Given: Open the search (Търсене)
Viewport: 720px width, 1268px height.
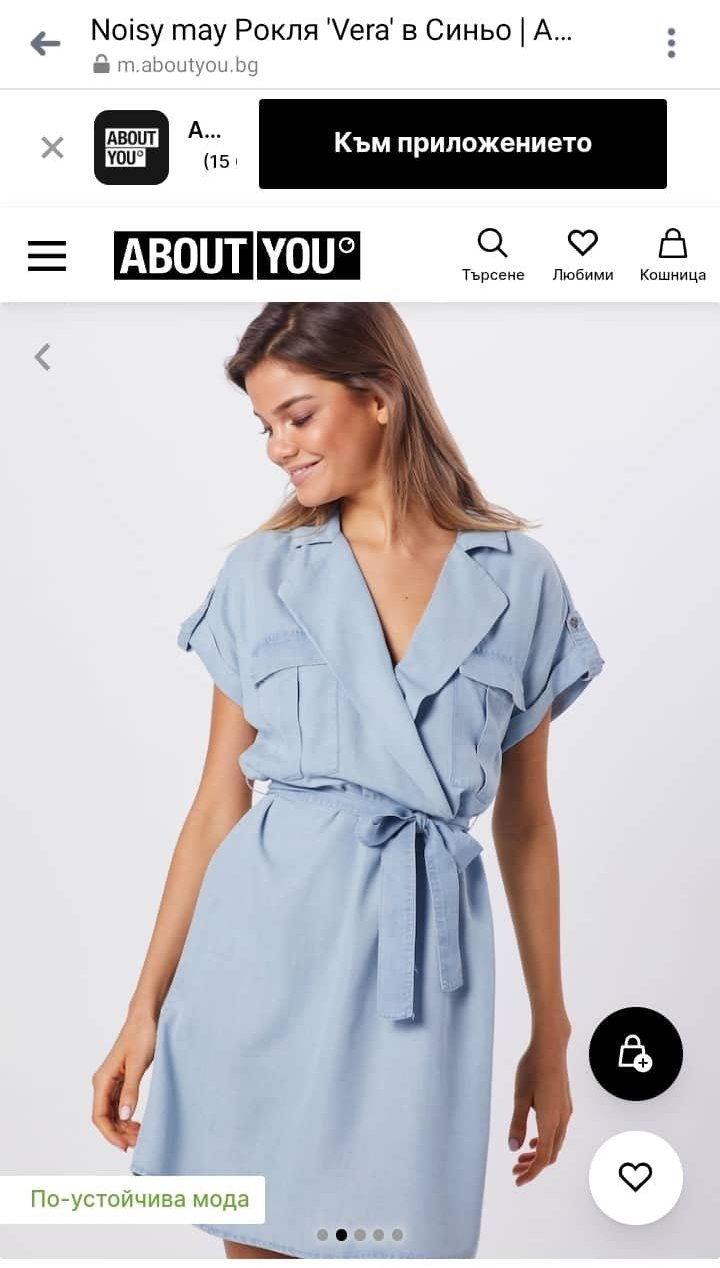Looking at the screenshot, I should tap(492, 255).
